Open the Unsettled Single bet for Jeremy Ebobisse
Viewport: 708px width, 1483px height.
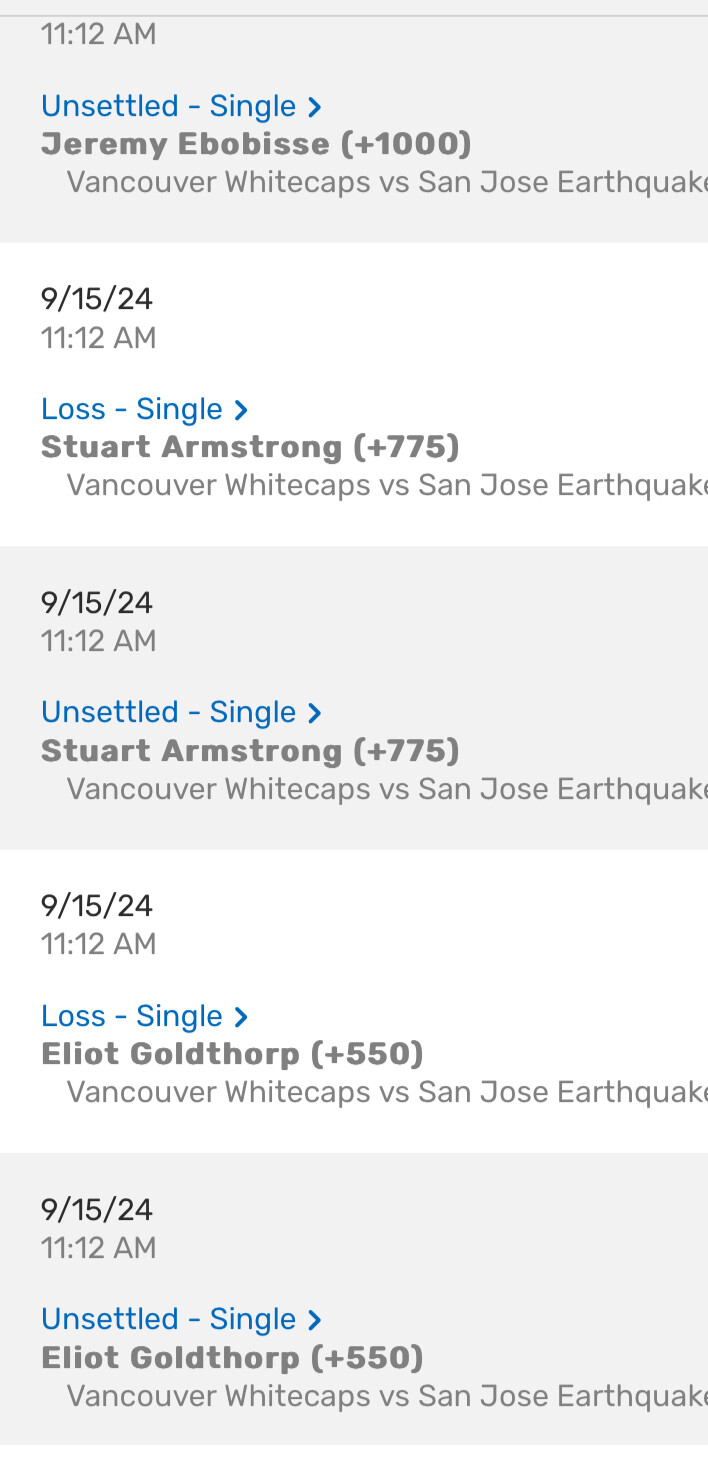(180, 106)
